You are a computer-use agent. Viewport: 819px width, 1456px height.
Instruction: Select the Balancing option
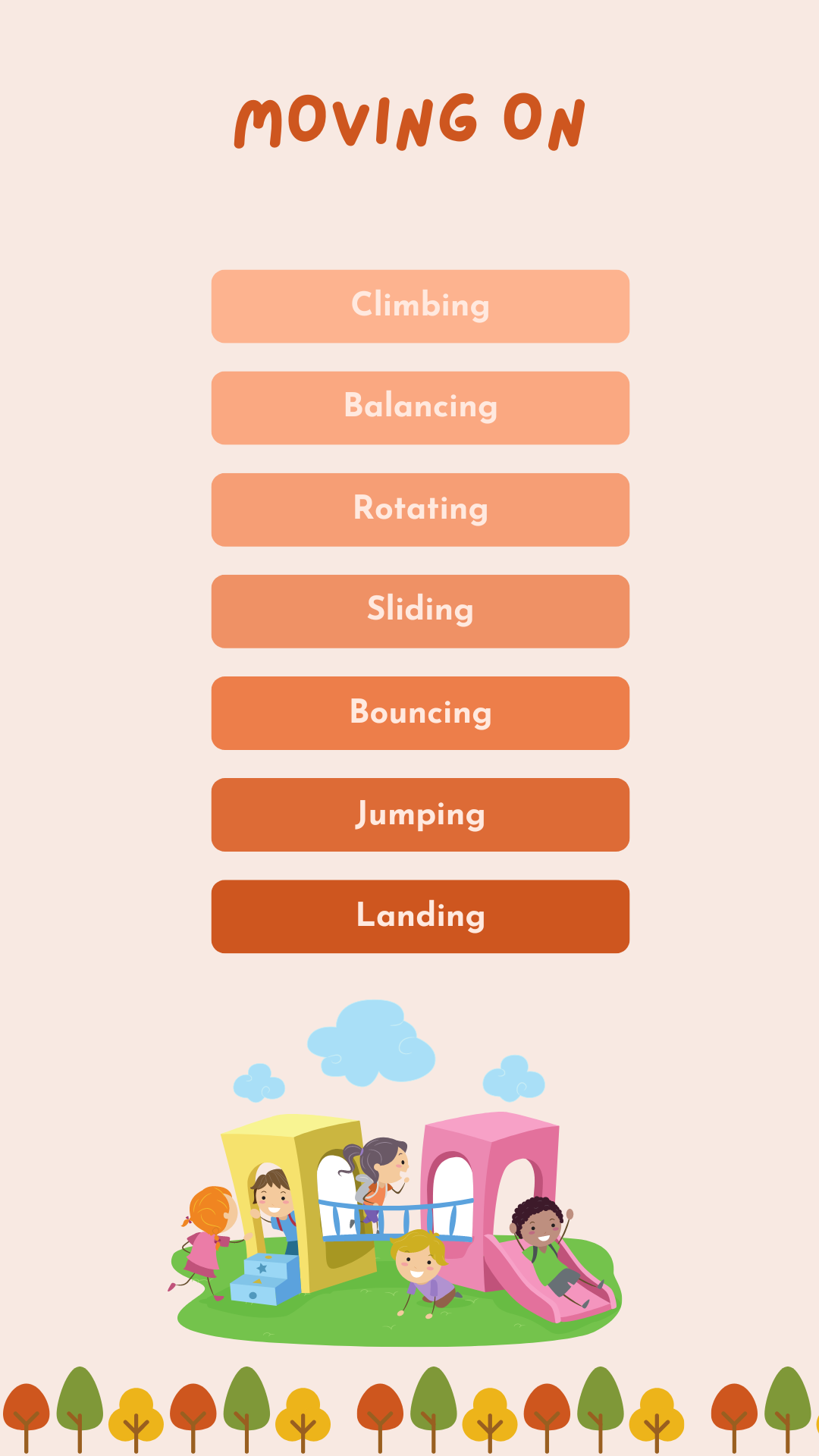tap(420, 407)
